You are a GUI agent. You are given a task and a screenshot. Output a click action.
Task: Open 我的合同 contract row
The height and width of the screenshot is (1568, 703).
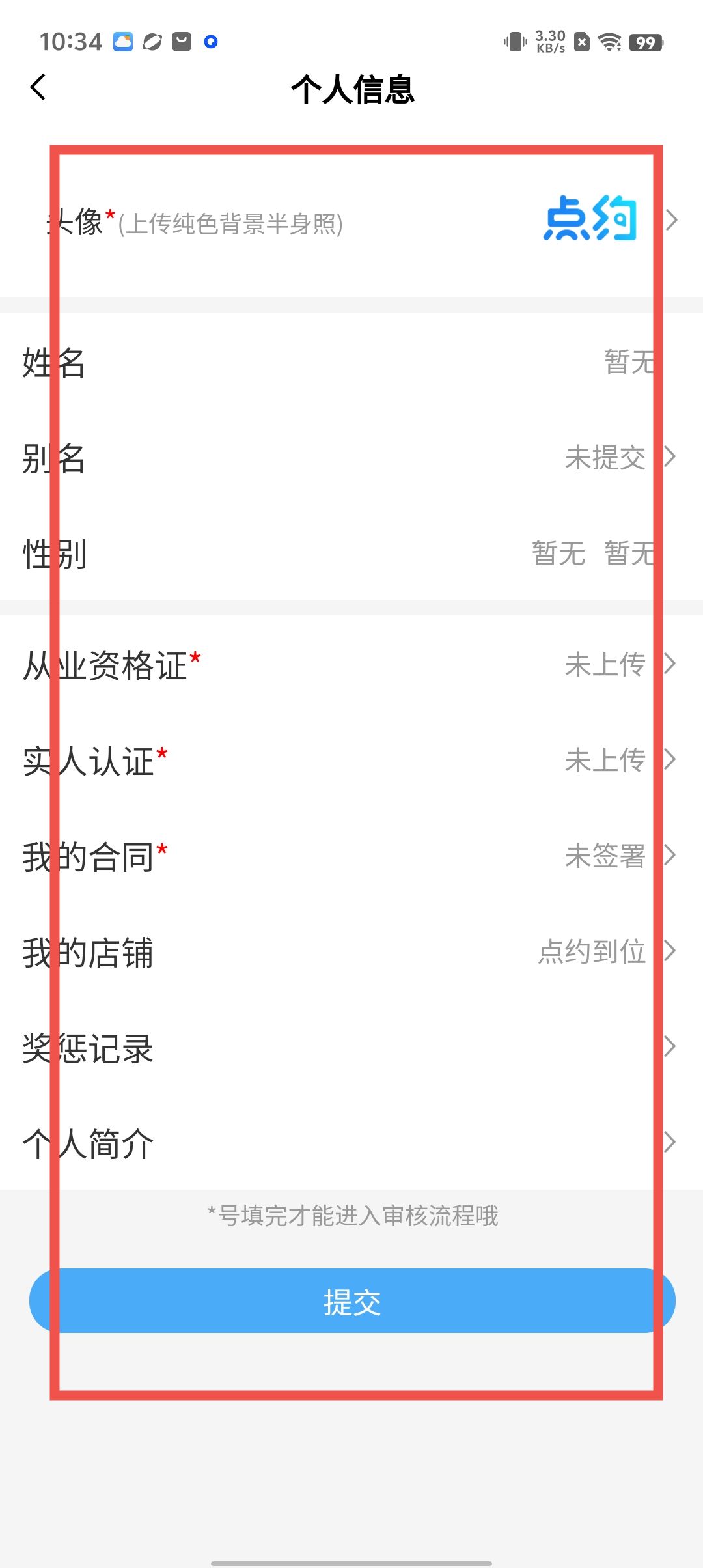[351, 856]
